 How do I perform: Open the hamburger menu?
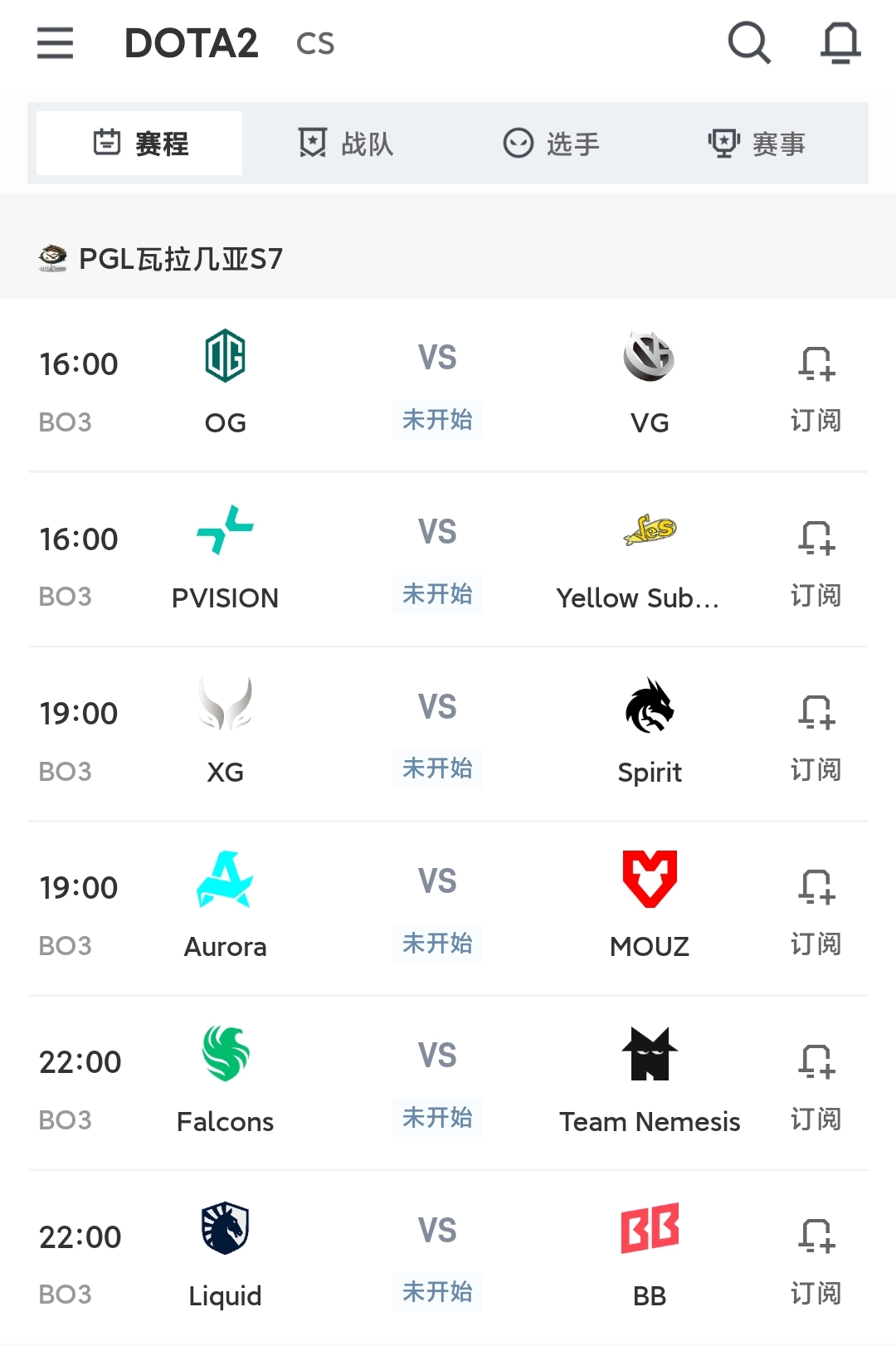tap(55, 43)
